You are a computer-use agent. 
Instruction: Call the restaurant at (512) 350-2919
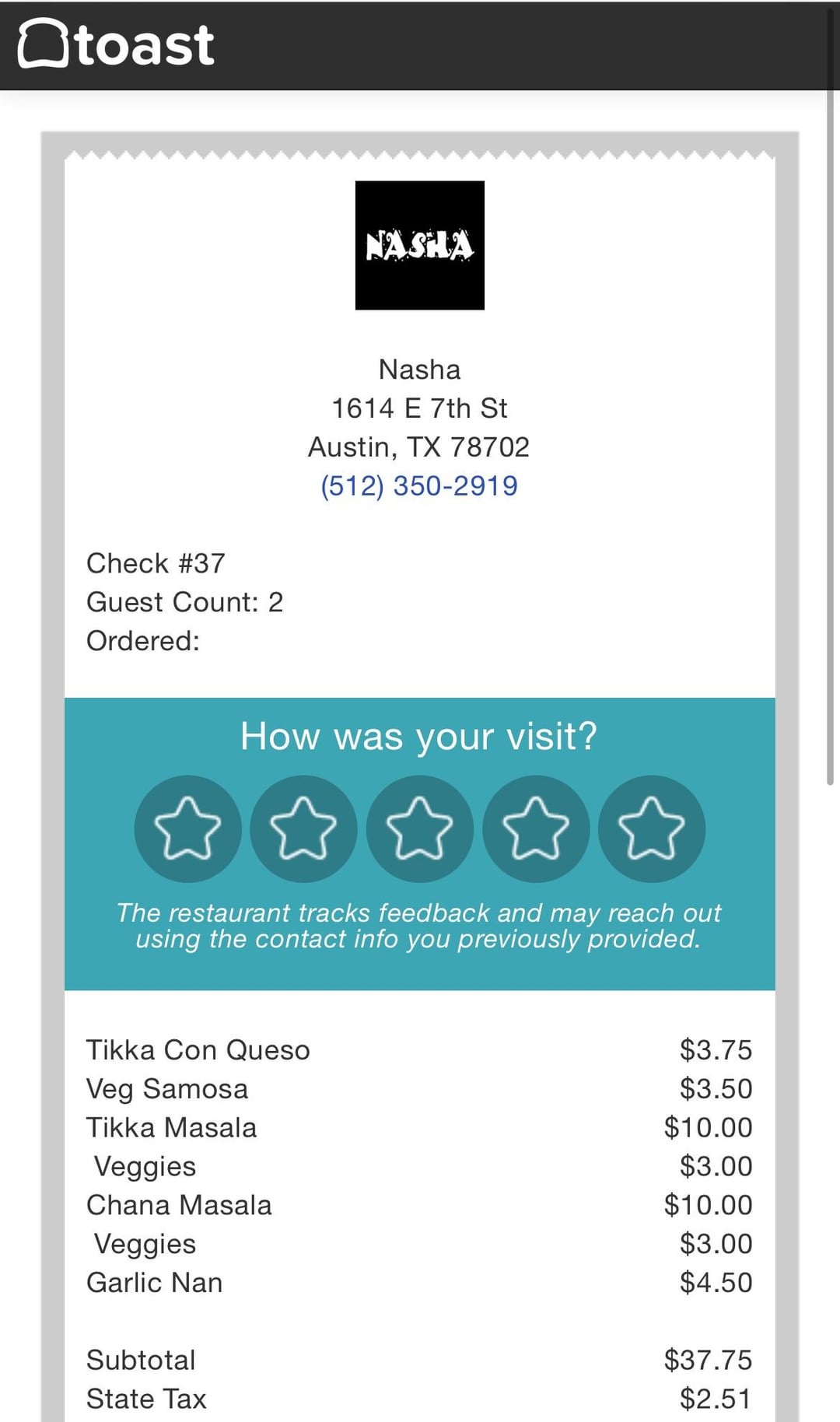[419, 485]
